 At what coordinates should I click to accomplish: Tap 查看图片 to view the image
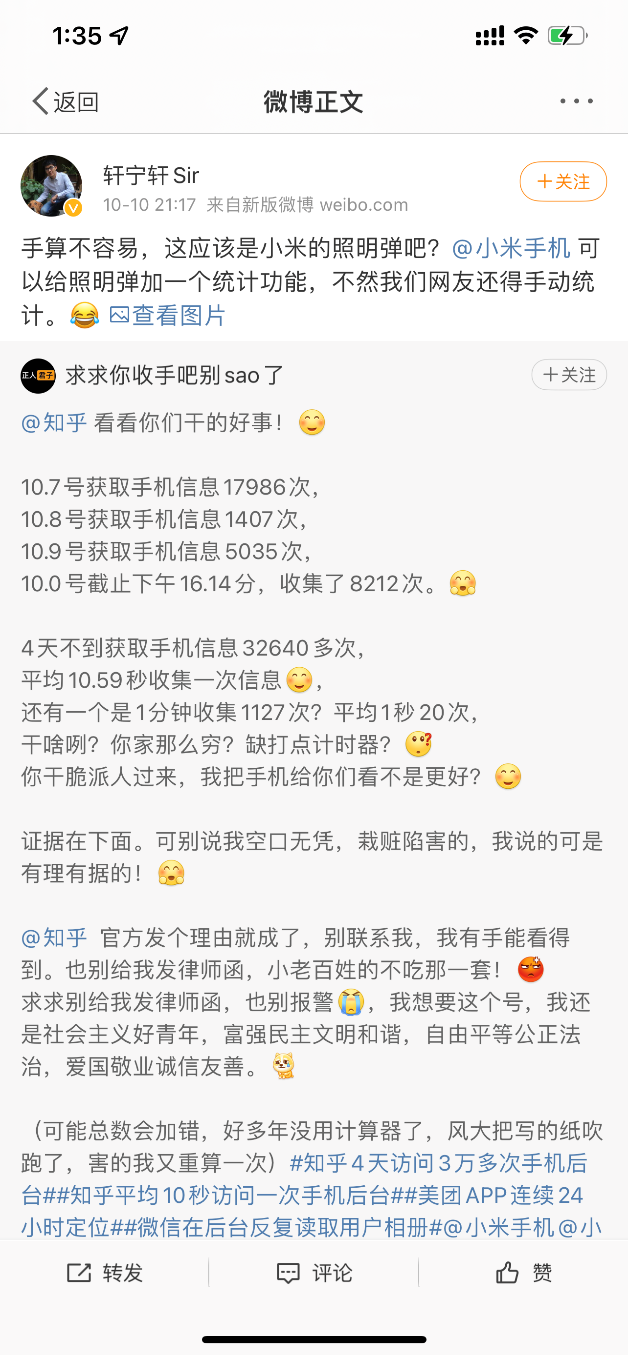pos(168,316)
